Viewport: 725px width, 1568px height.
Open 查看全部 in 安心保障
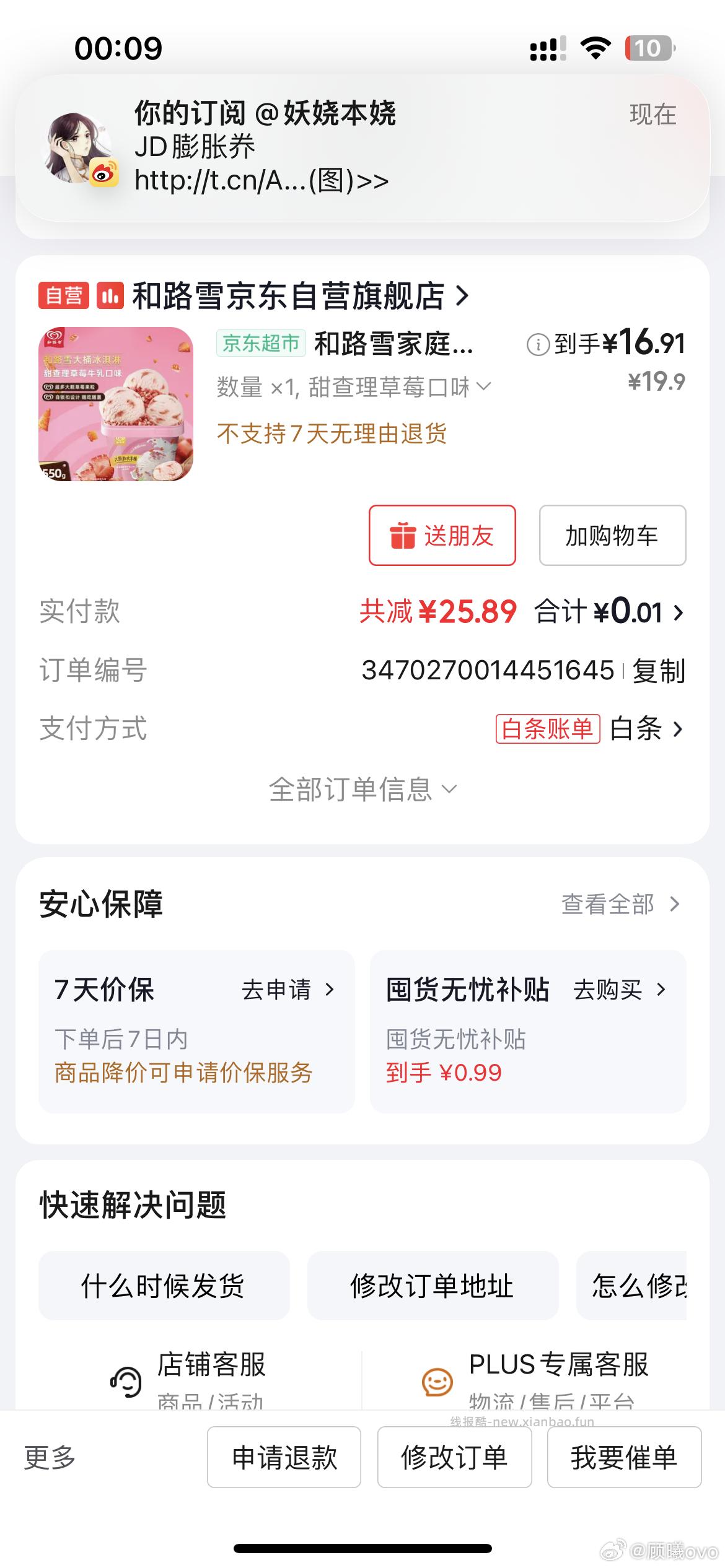pyautogui.click(x=620, y=904)
